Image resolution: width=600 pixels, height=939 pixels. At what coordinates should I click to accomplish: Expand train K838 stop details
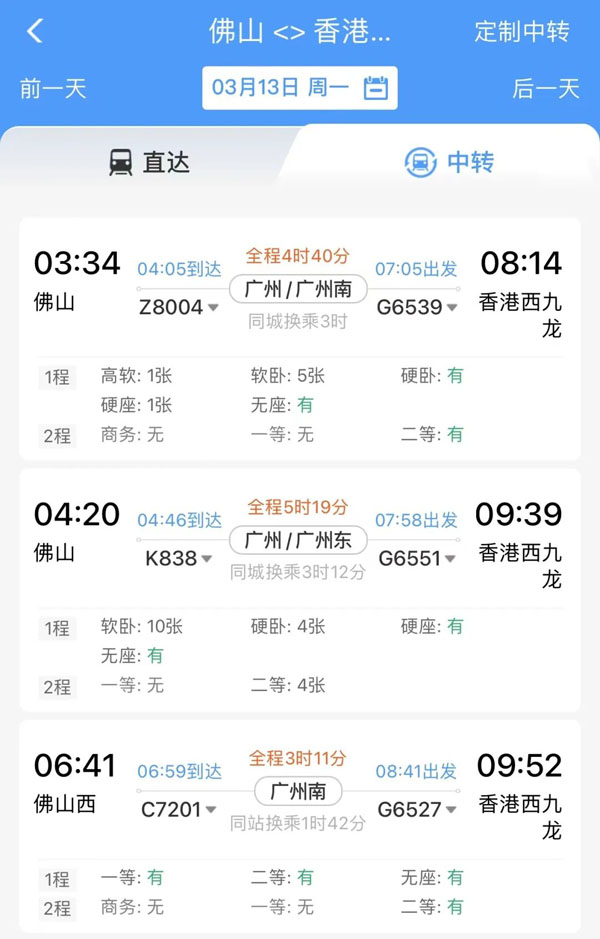179,558
